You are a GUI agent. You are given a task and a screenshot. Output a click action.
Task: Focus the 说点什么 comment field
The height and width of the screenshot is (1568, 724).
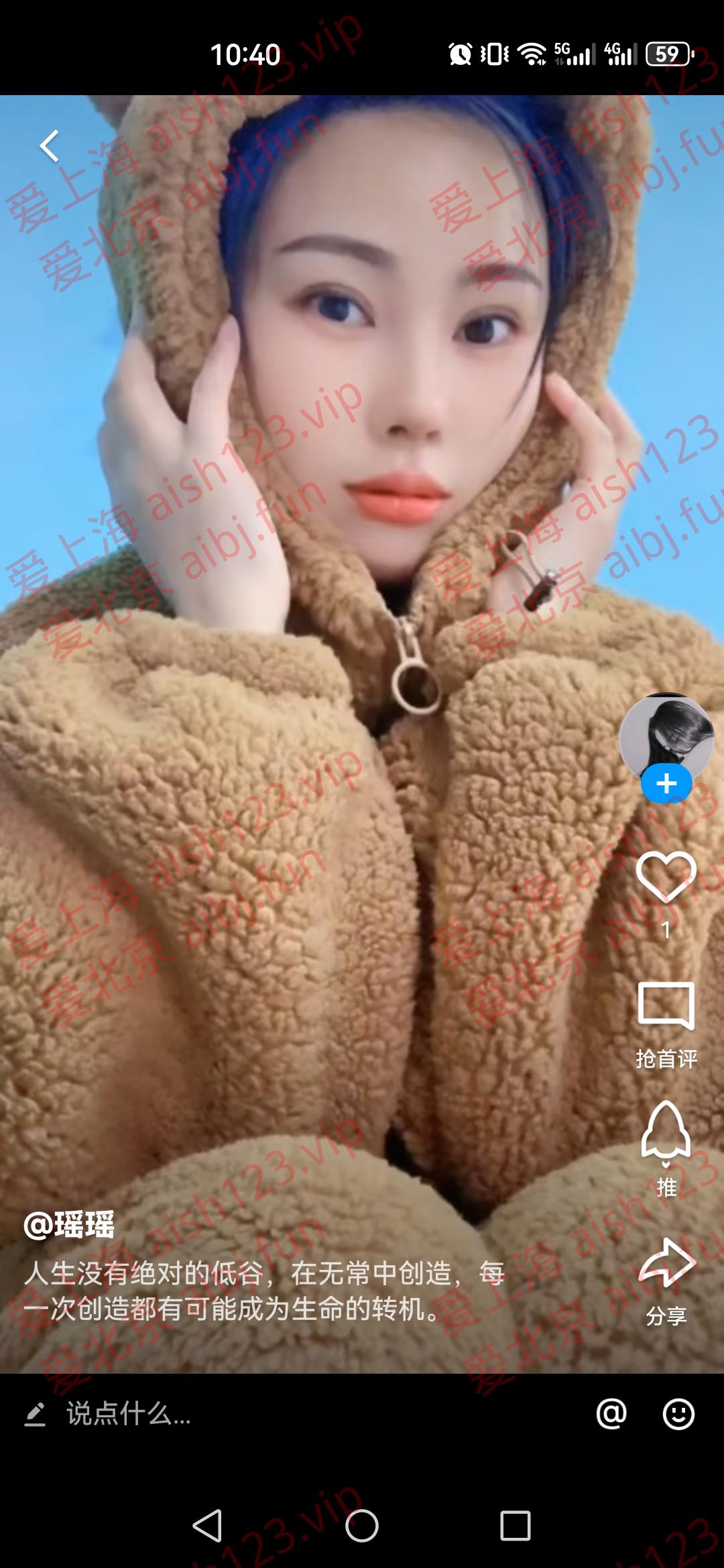click(x=127, y=1414)
